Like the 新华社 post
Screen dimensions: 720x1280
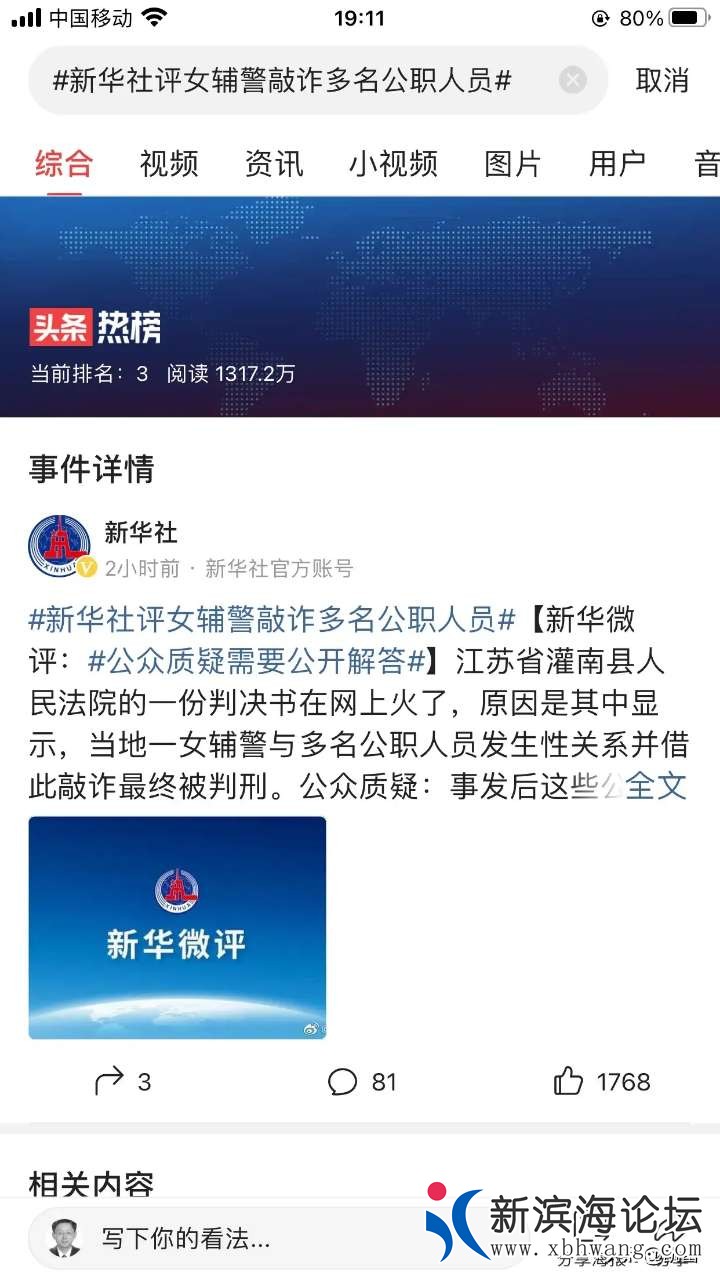click(601, 1081)
